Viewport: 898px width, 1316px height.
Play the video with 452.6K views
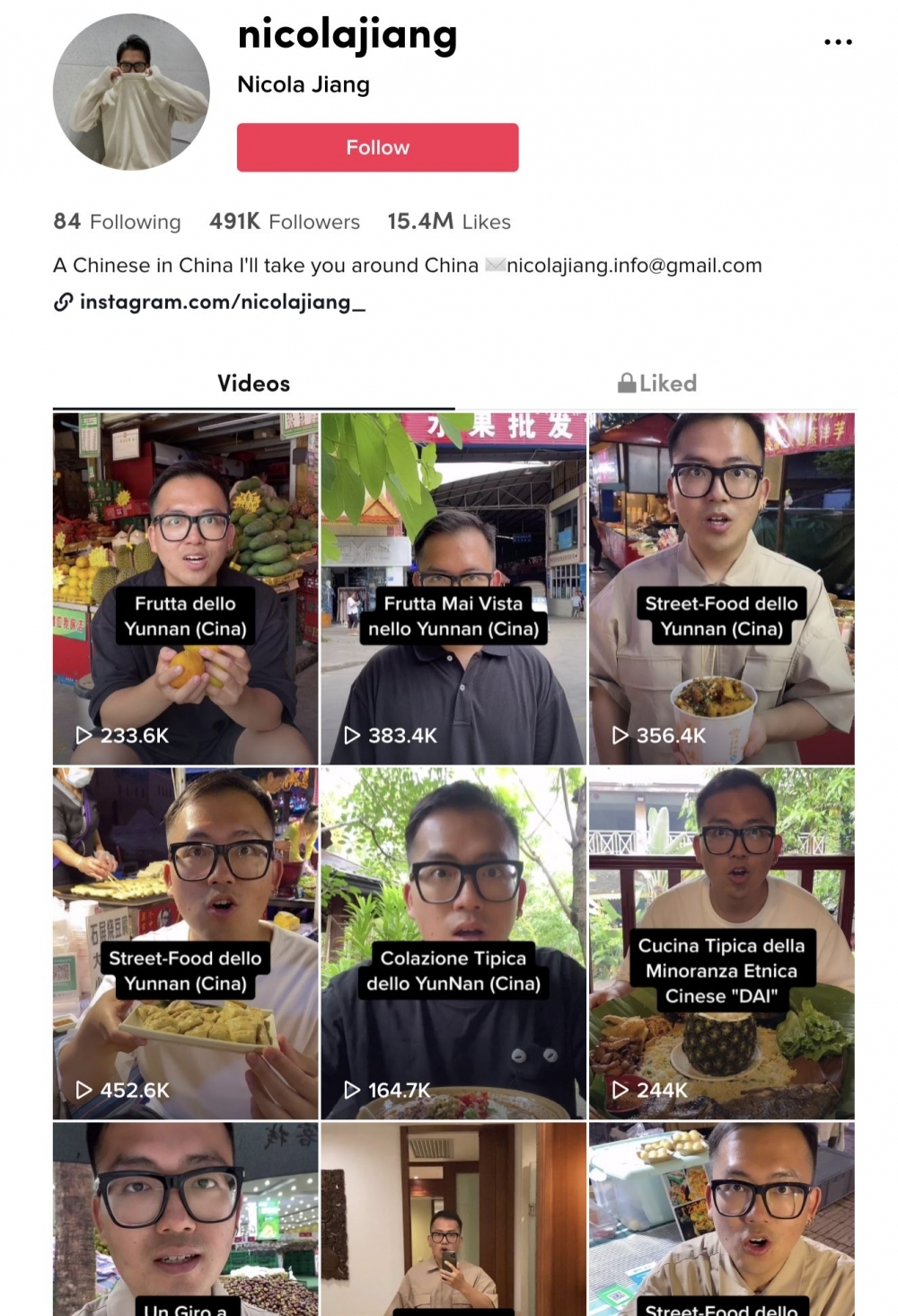(x=185, y=943)
